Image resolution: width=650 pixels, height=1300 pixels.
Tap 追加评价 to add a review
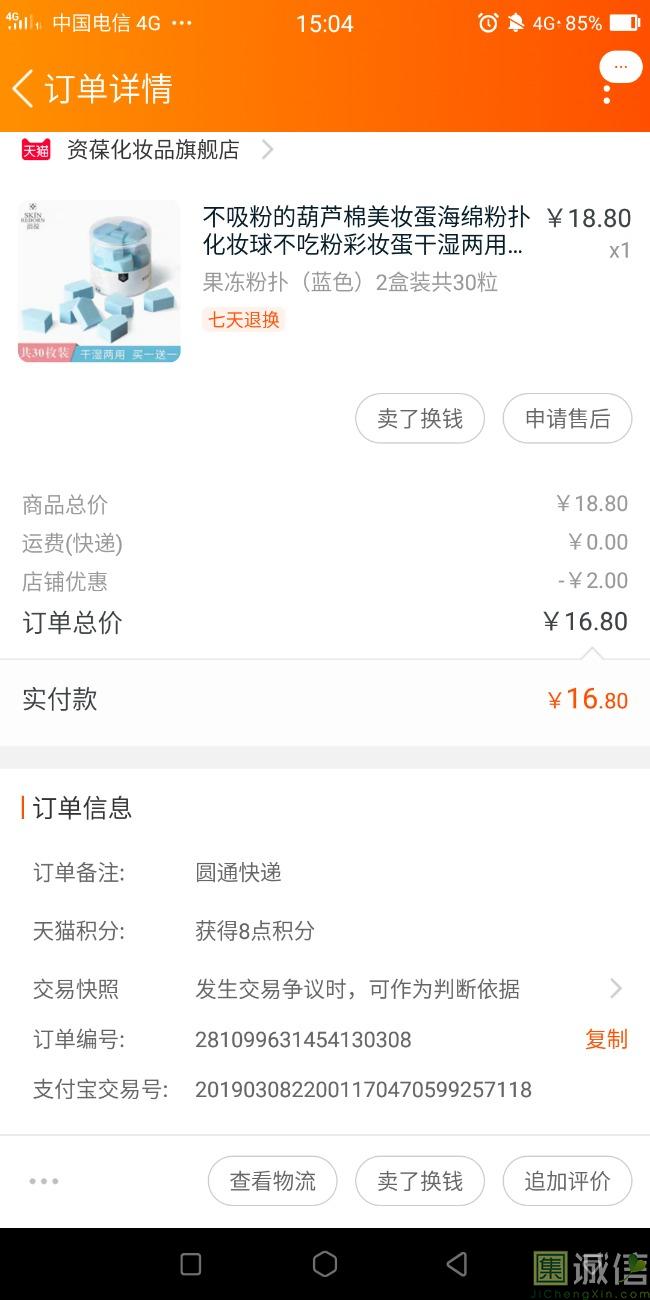(x=567, y=1181)
